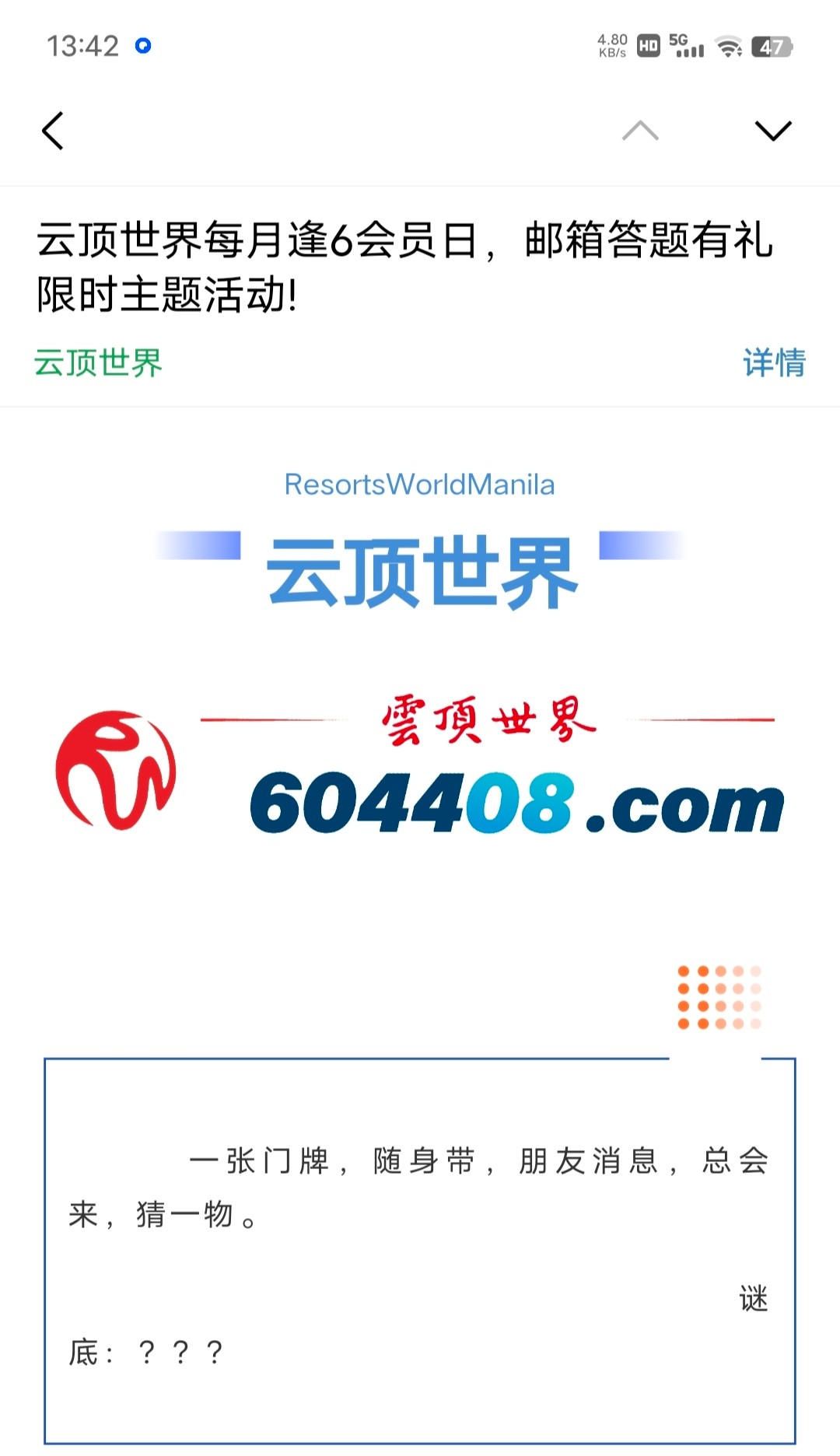Open 详情 email details
840x1456 pixels.
[x=773, y=363]
